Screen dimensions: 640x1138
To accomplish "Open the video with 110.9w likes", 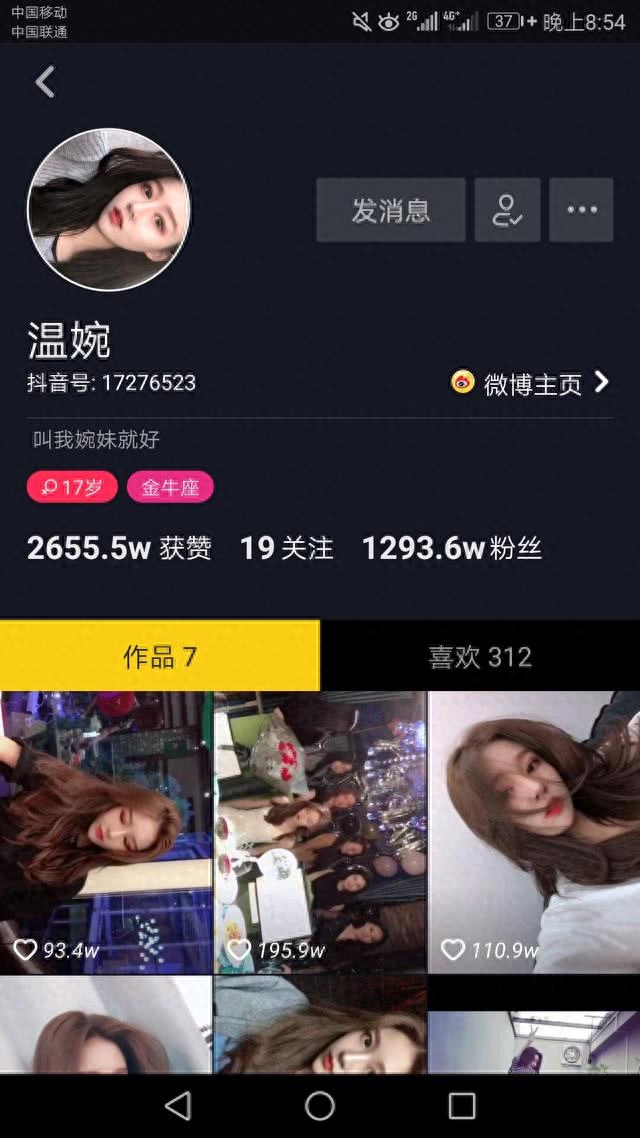I will pos(534,830).
